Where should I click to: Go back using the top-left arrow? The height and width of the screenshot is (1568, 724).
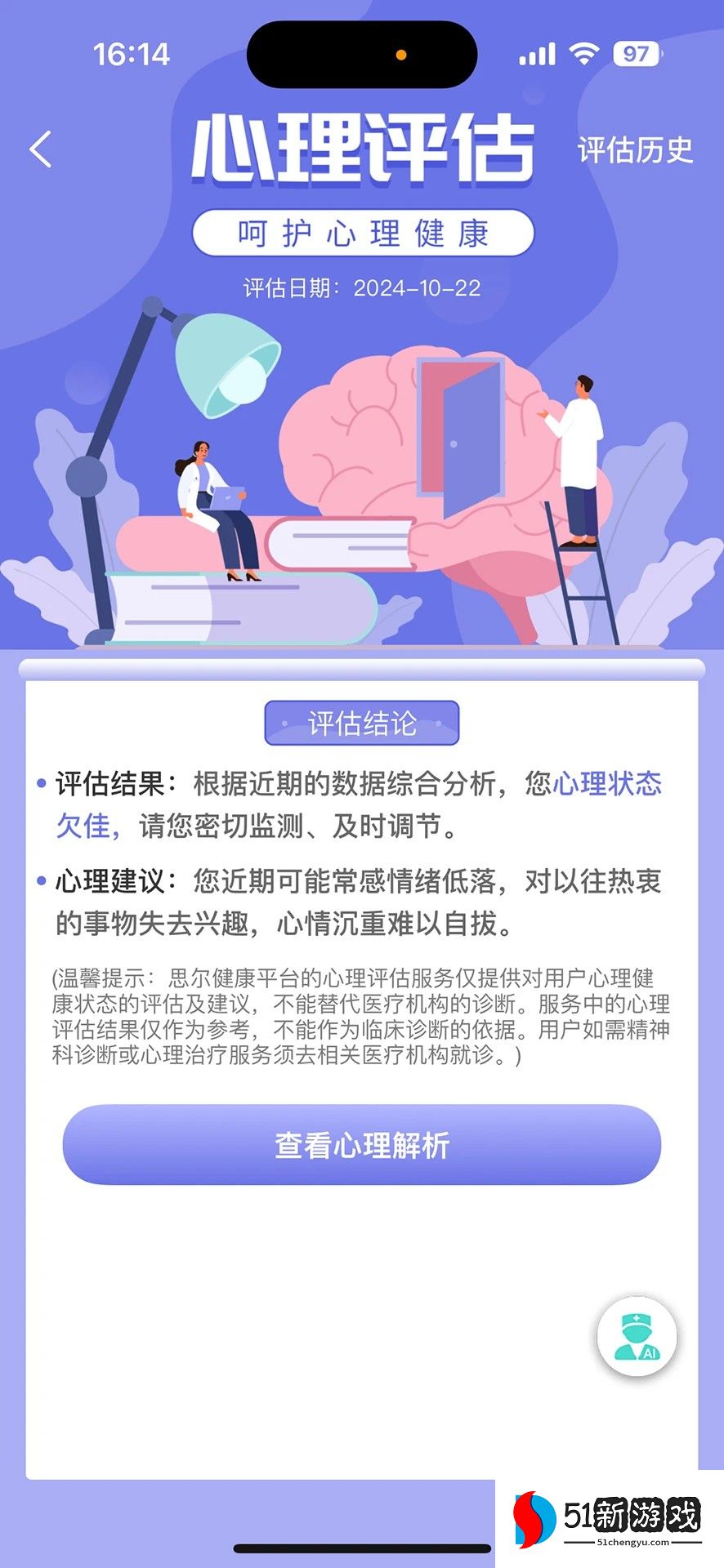[41, 149]
